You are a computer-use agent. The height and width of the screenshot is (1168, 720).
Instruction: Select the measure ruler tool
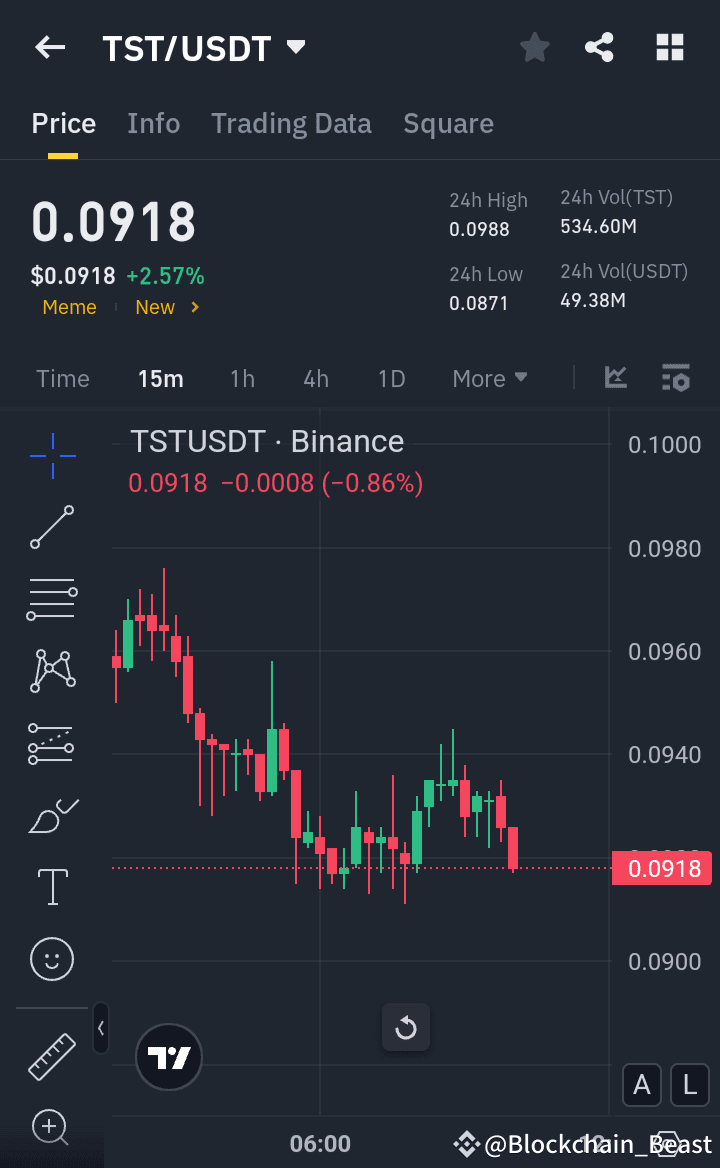(51, 1057)
